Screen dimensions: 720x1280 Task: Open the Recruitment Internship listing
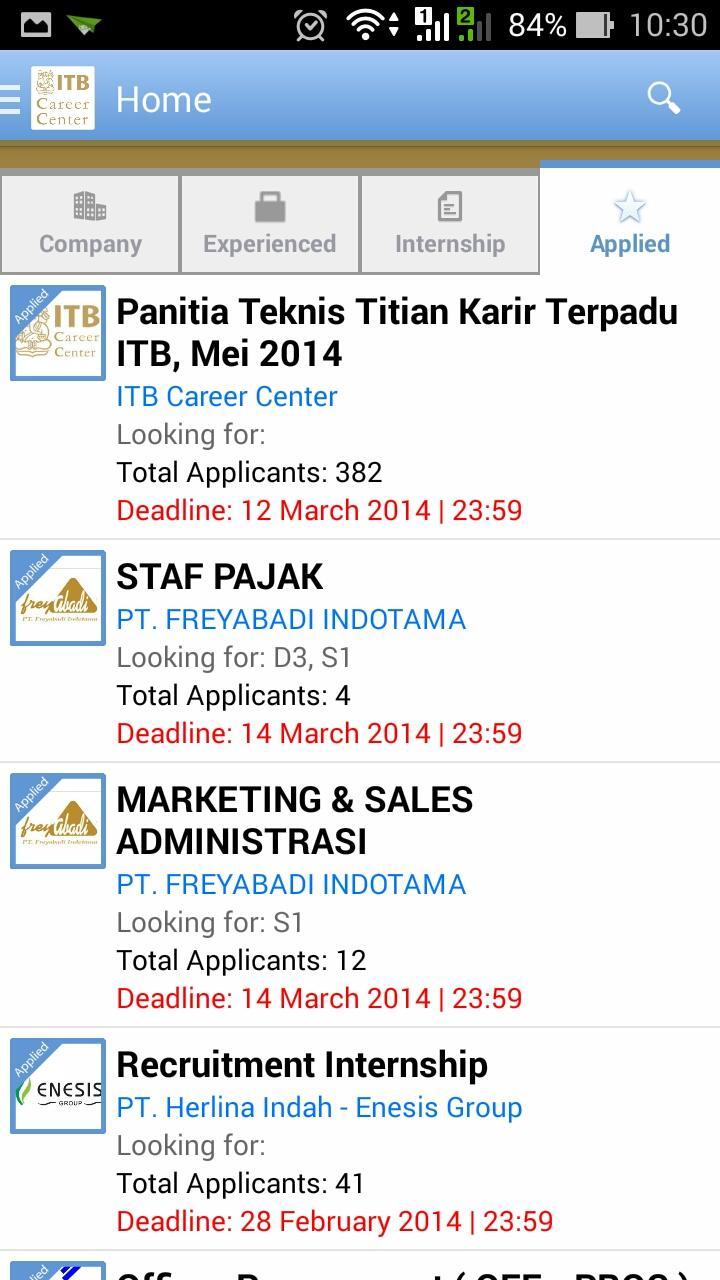click(302, 1065)
